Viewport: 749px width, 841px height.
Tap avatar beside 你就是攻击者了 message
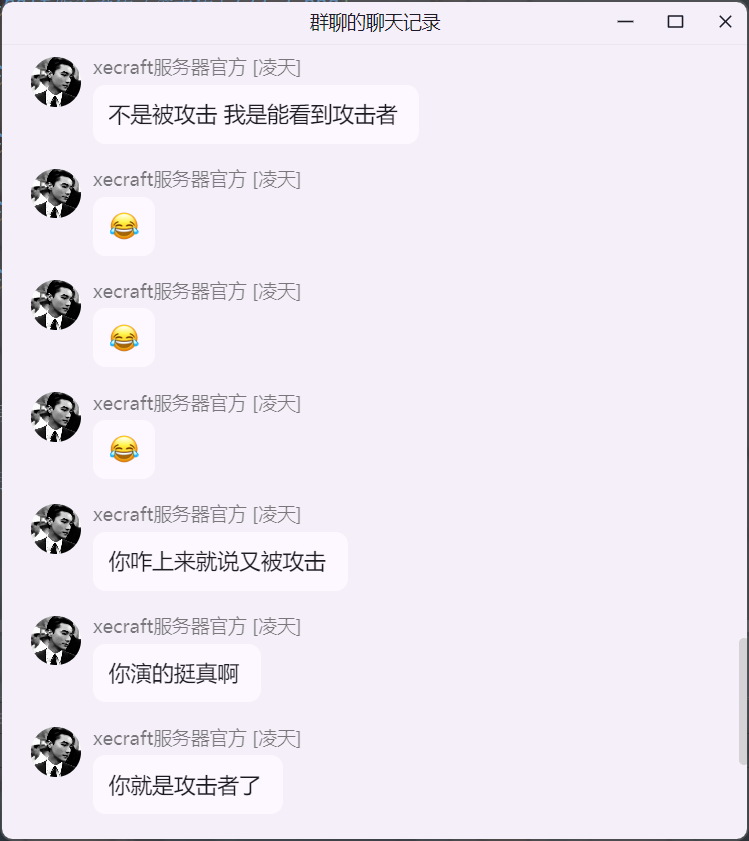(57, 752)
